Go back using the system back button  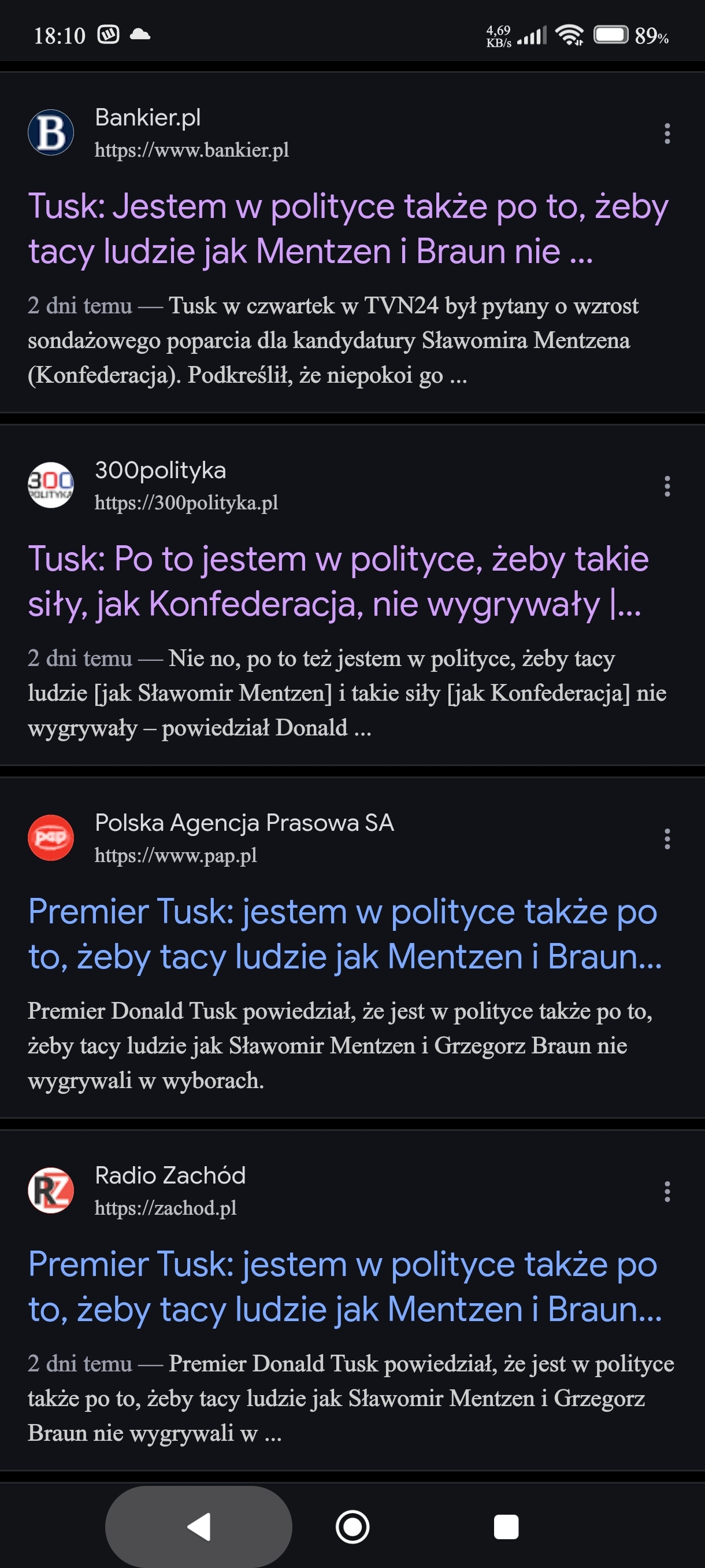[x=199, y=1526]
